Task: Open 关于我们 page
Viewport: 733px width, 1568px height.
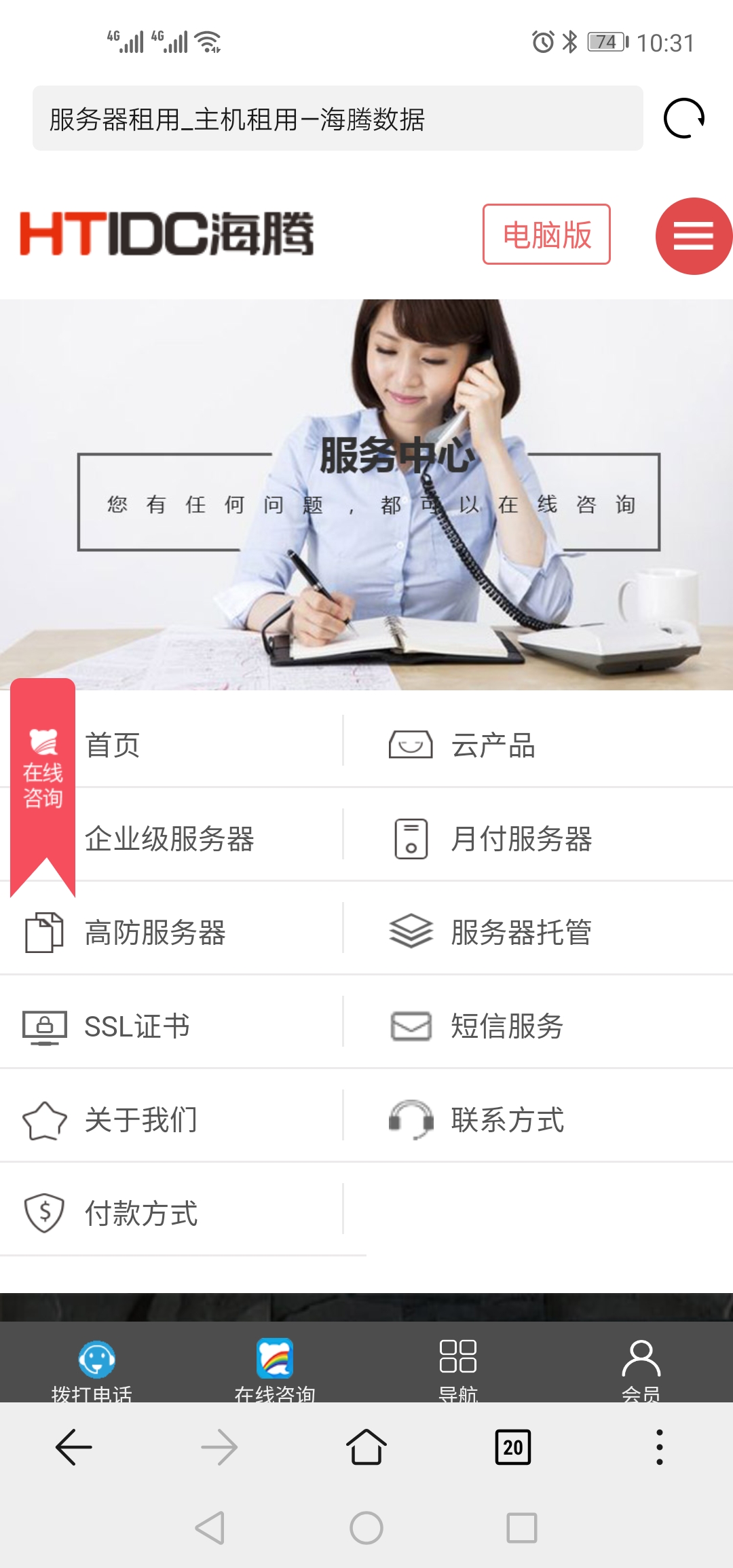Action: [x=140, y=1120]
